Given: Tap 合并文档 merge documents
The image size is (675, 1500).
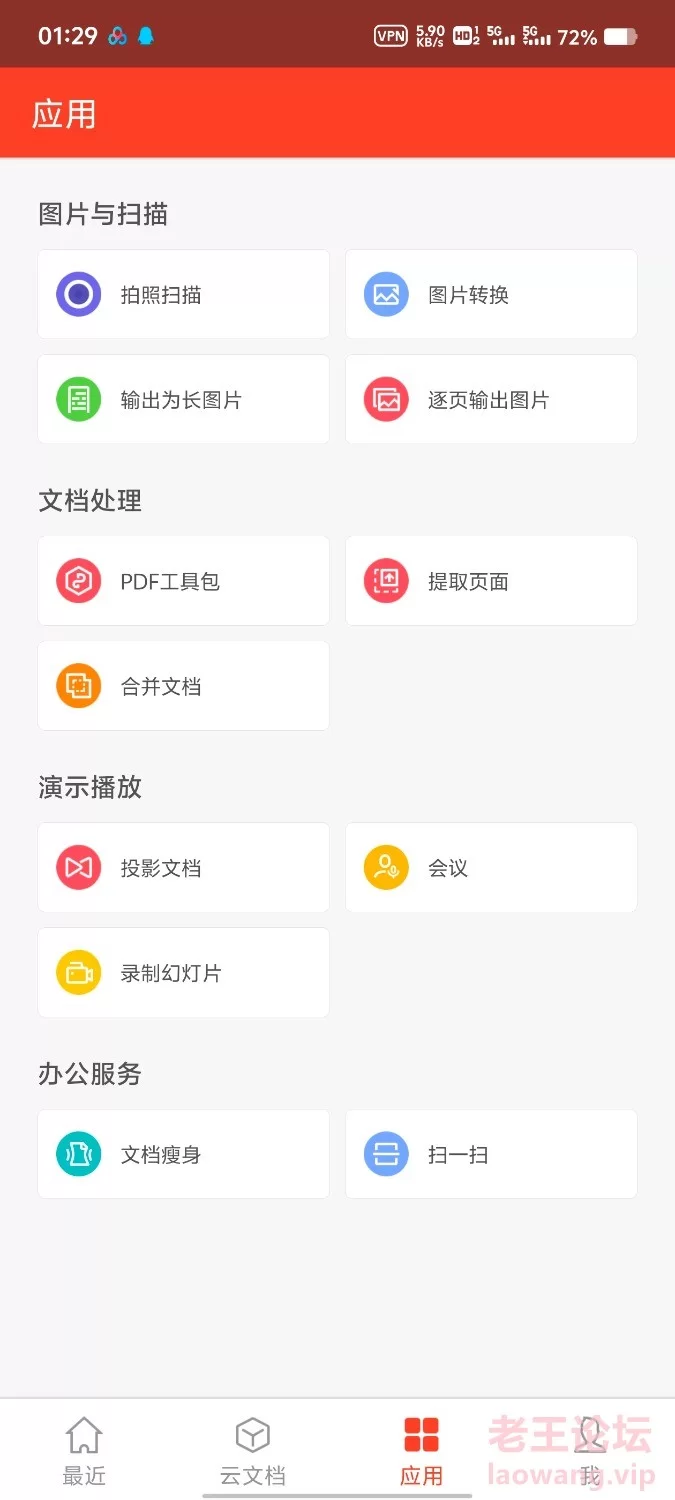Looking at the screenshot, I should tap(183, 686).
